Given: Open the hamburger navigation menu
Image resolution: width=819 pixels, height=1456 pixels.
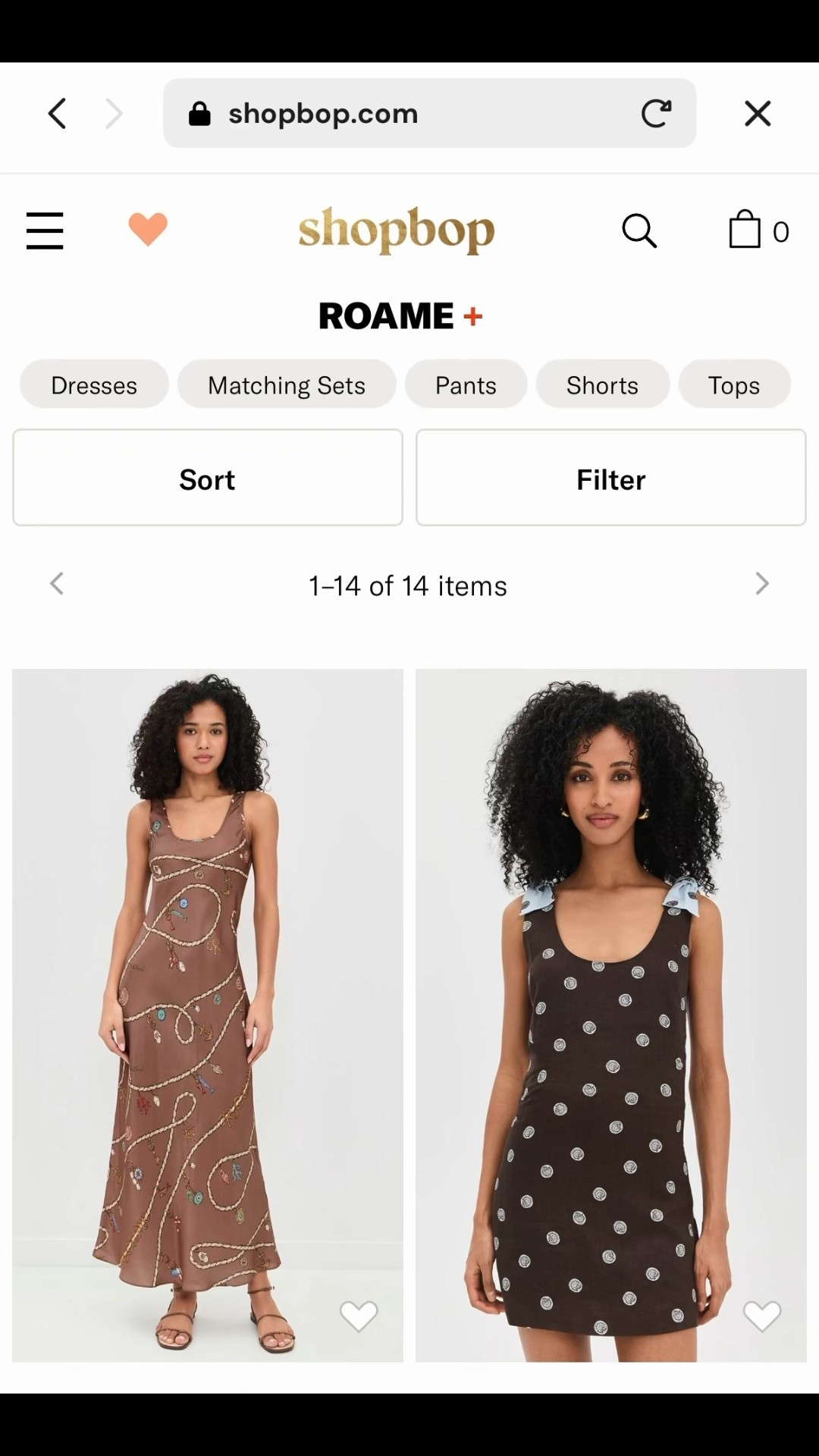Looking at the screenshot, I should tap(45, 231).
